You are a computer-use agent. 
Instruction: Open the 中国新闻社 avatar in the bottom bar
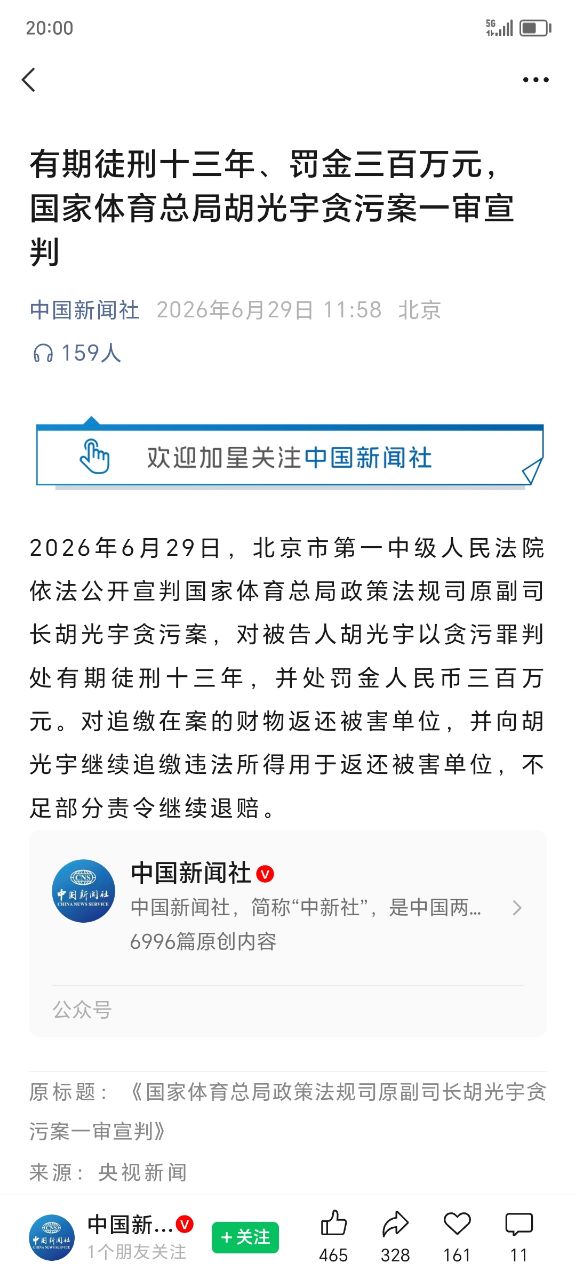[52, 1237]
